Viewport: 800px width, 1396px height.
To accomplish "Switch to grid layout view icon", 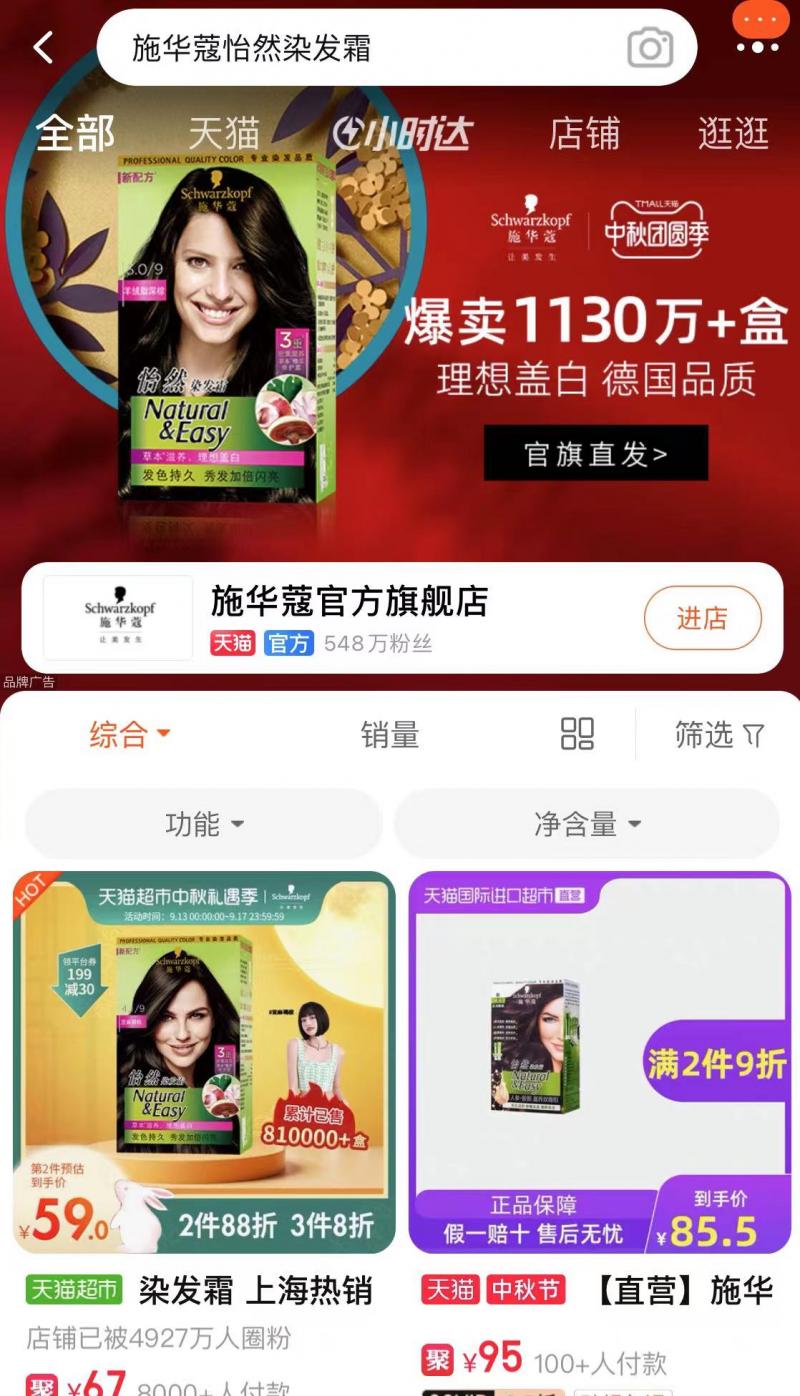I will (x=577, y=735).
